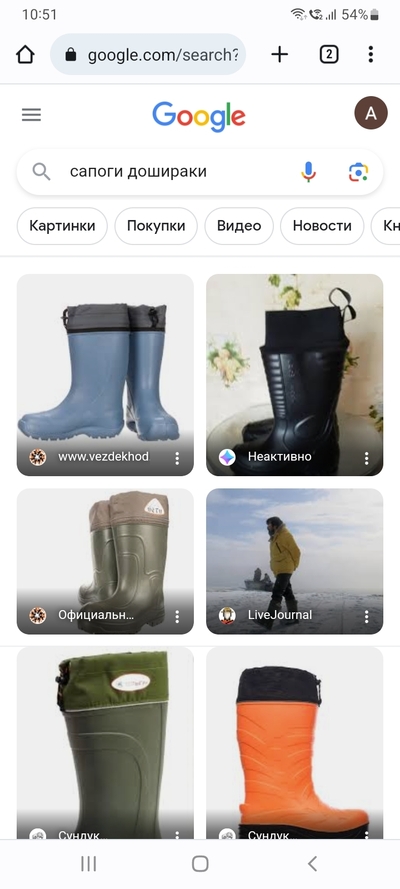Tap the google.com address bar
400x889 pixels.
click(148, 54)
